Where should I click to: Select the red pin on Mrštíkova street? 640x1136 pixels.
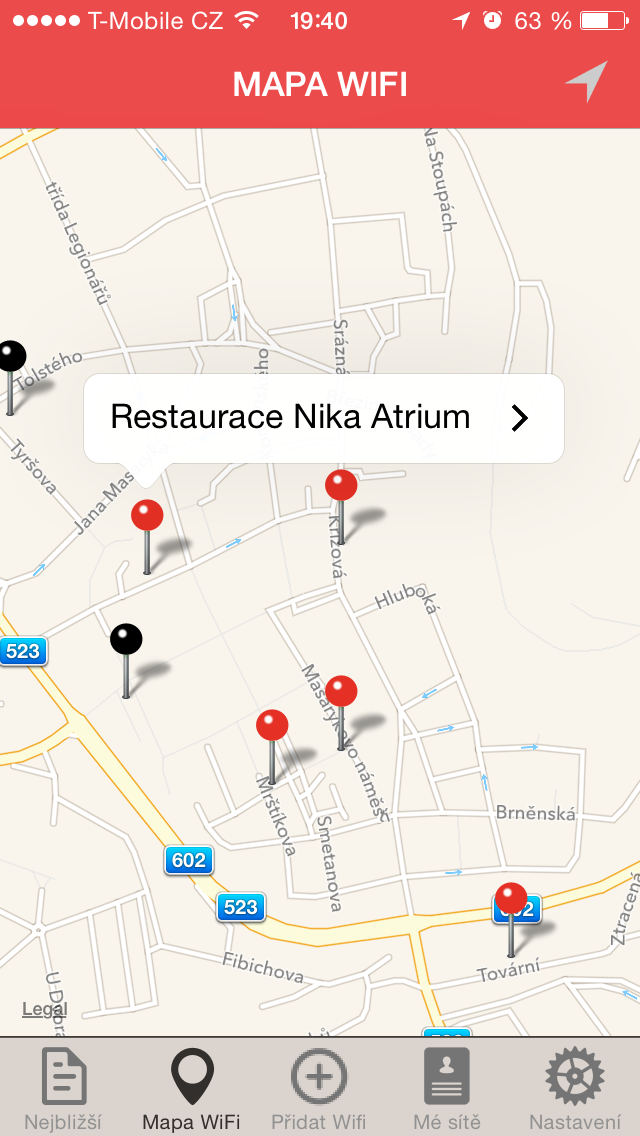(272, 727)
